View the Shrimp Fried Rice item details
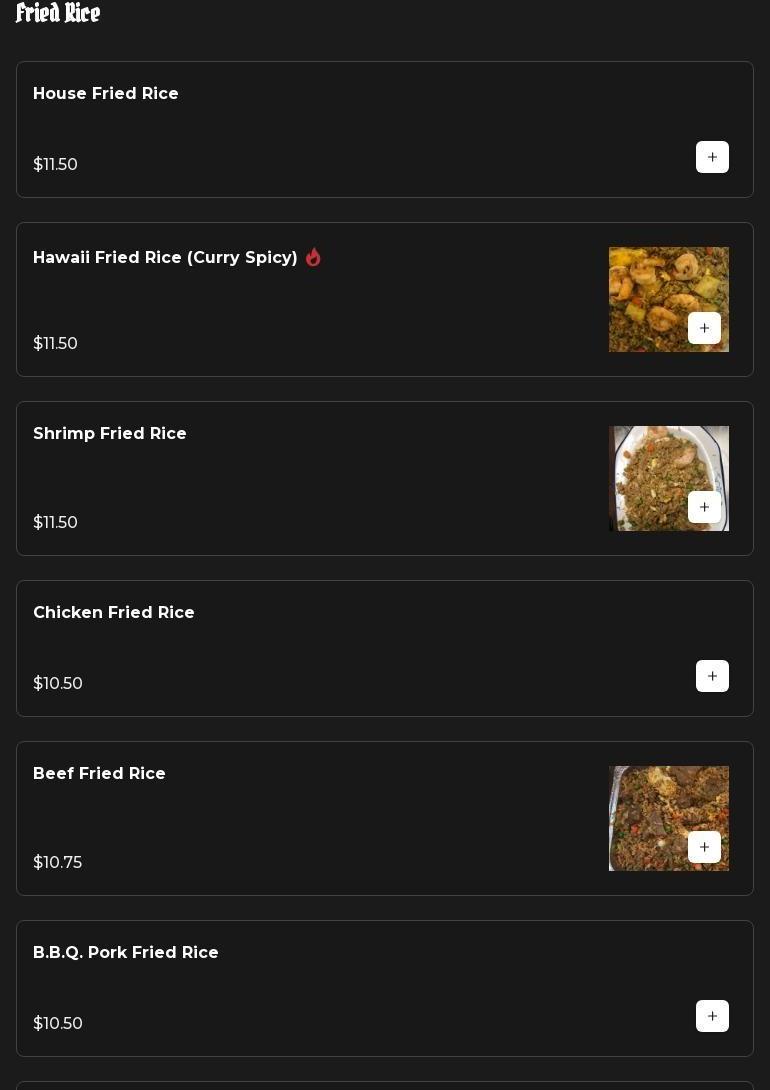The image size is (770, 1090). point(110,434)
